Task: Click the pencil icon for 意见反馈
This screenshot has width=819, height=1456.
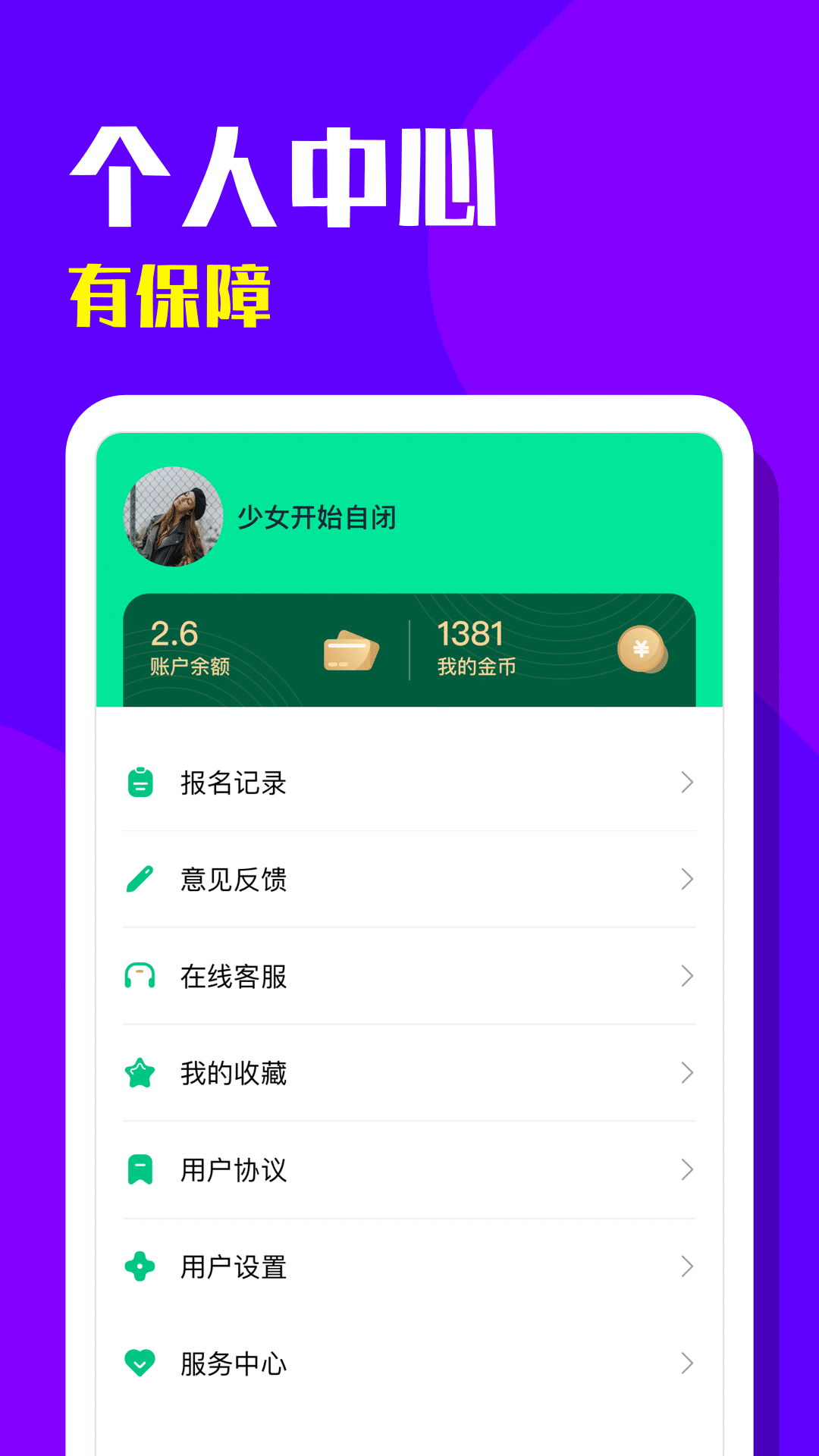Action: (140, 880)
